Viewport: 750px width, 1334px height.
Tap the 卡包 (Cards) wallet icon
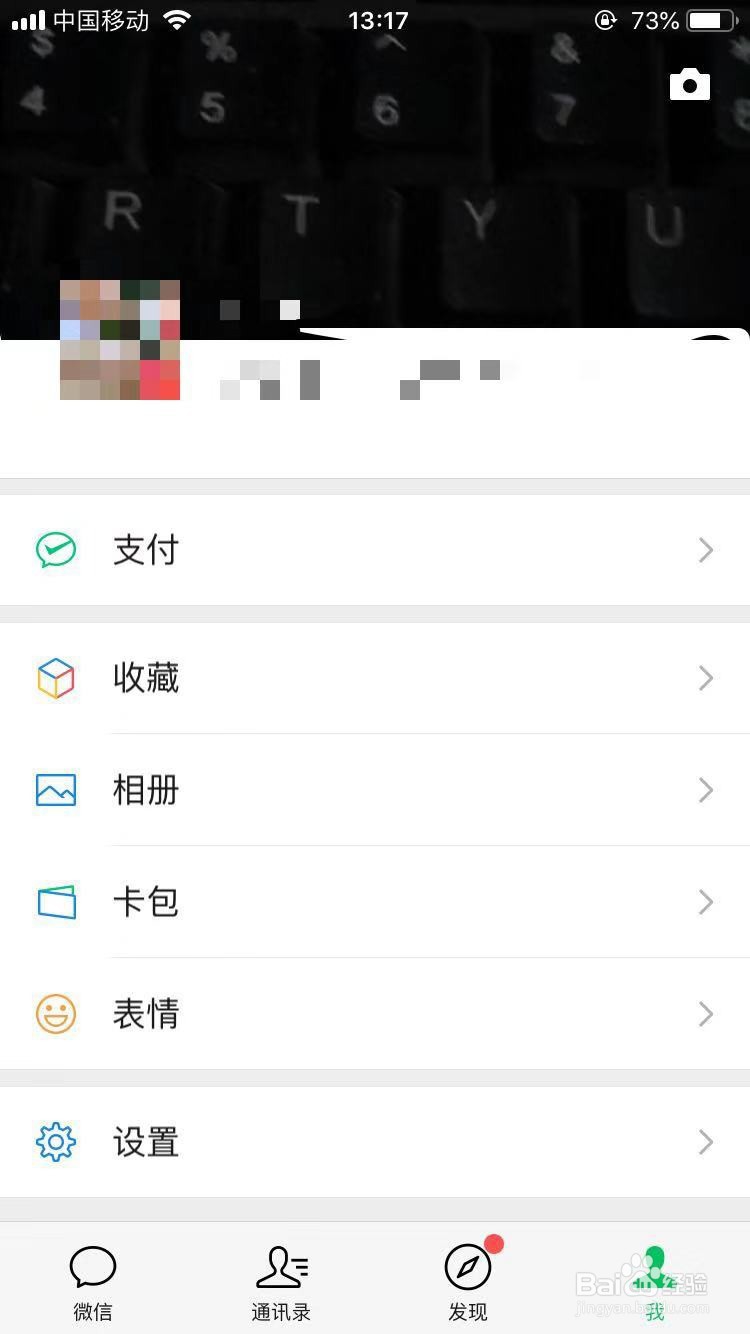(56, 902)
